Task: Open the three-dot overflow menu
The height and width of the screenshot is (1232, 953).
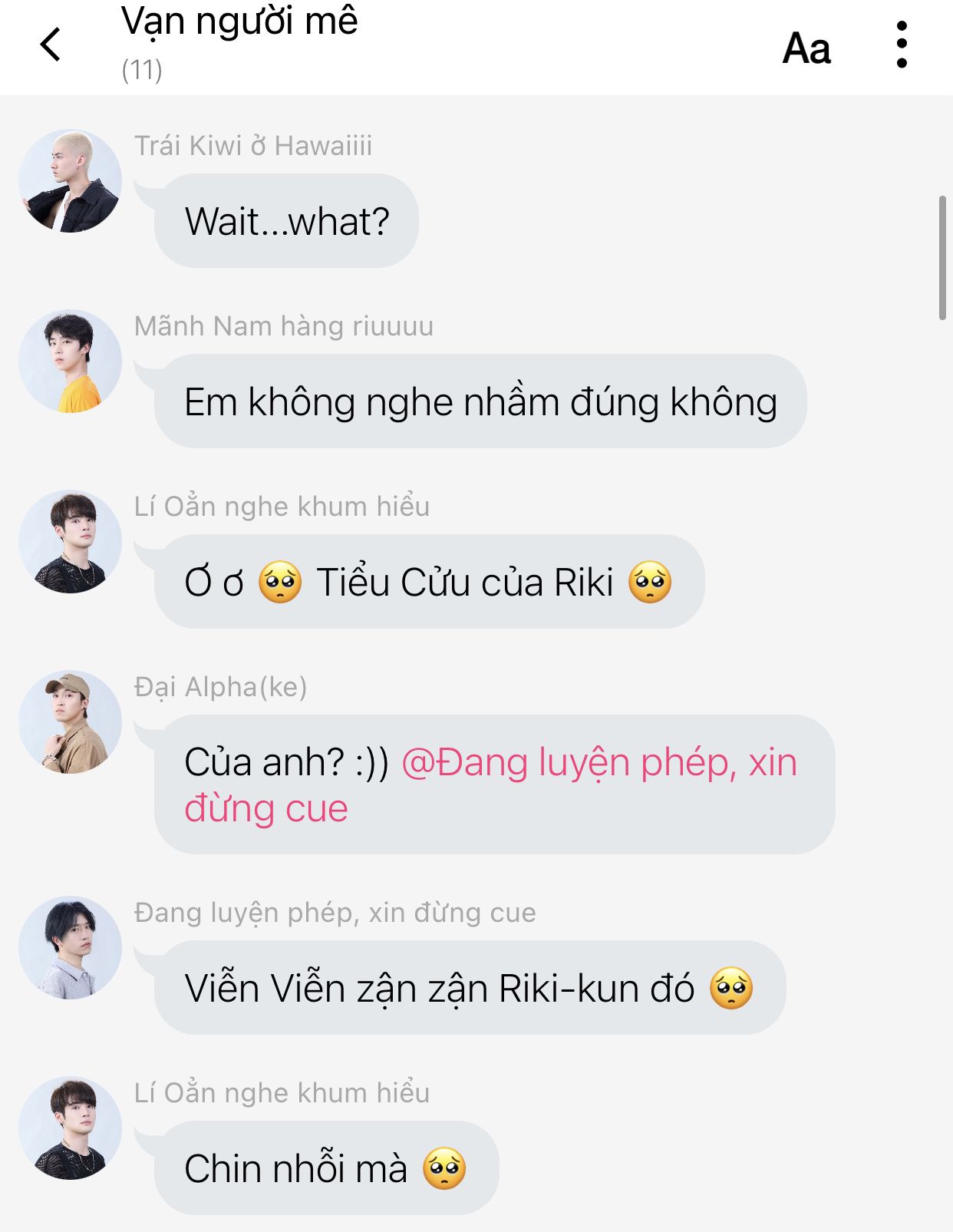Action: (902, 45)
